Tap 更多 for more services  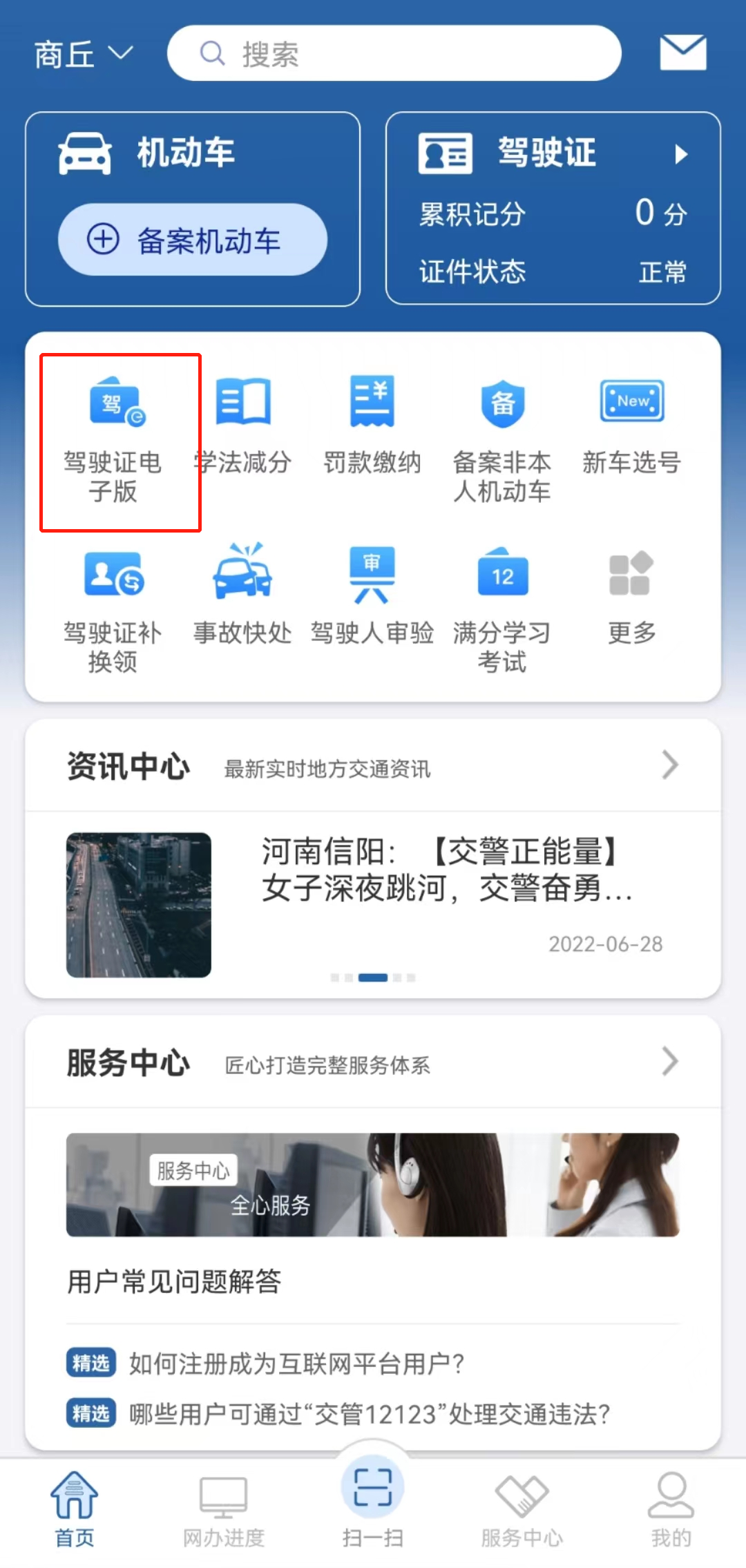pyautogui.click(x=632, y=595)
